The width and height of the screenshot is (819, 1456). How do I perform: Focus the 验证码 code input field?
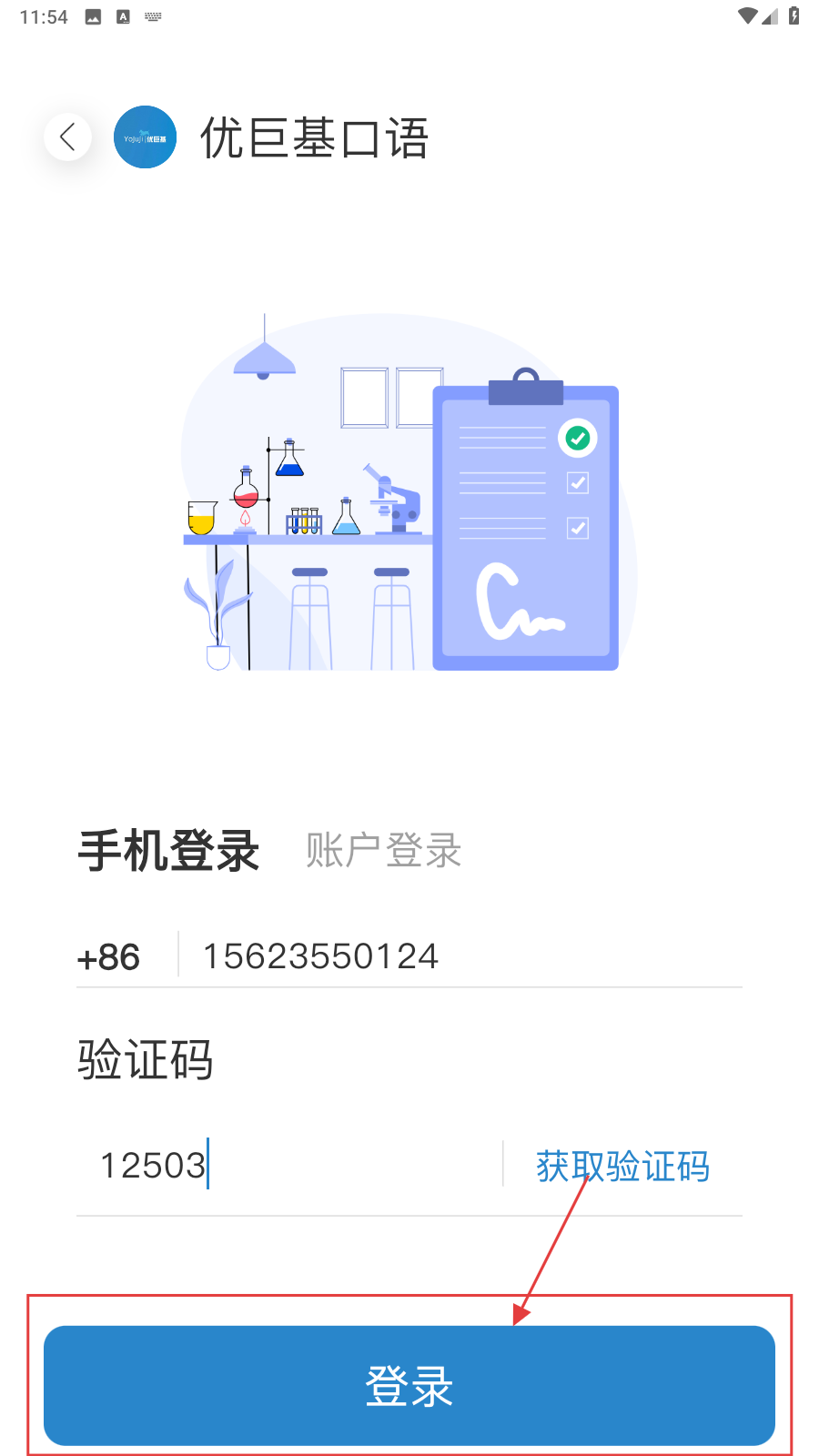tap(291, 1165)
